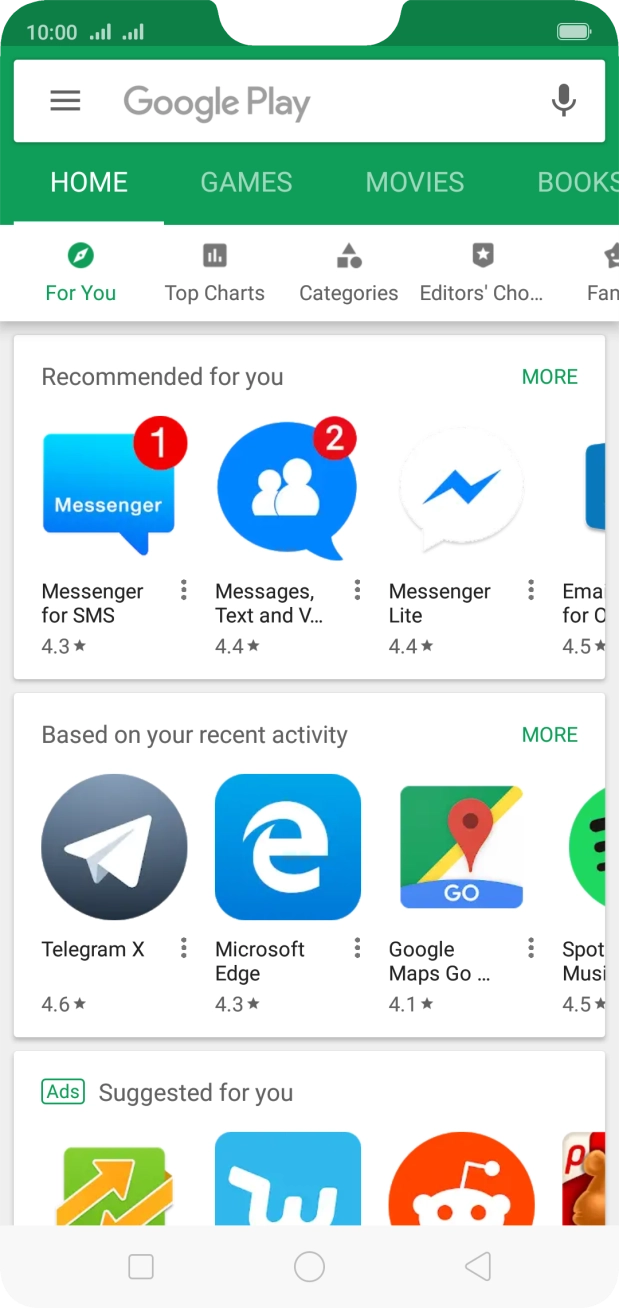Tap the Google Play search field
619x1308 pixels.
[300, 102]
